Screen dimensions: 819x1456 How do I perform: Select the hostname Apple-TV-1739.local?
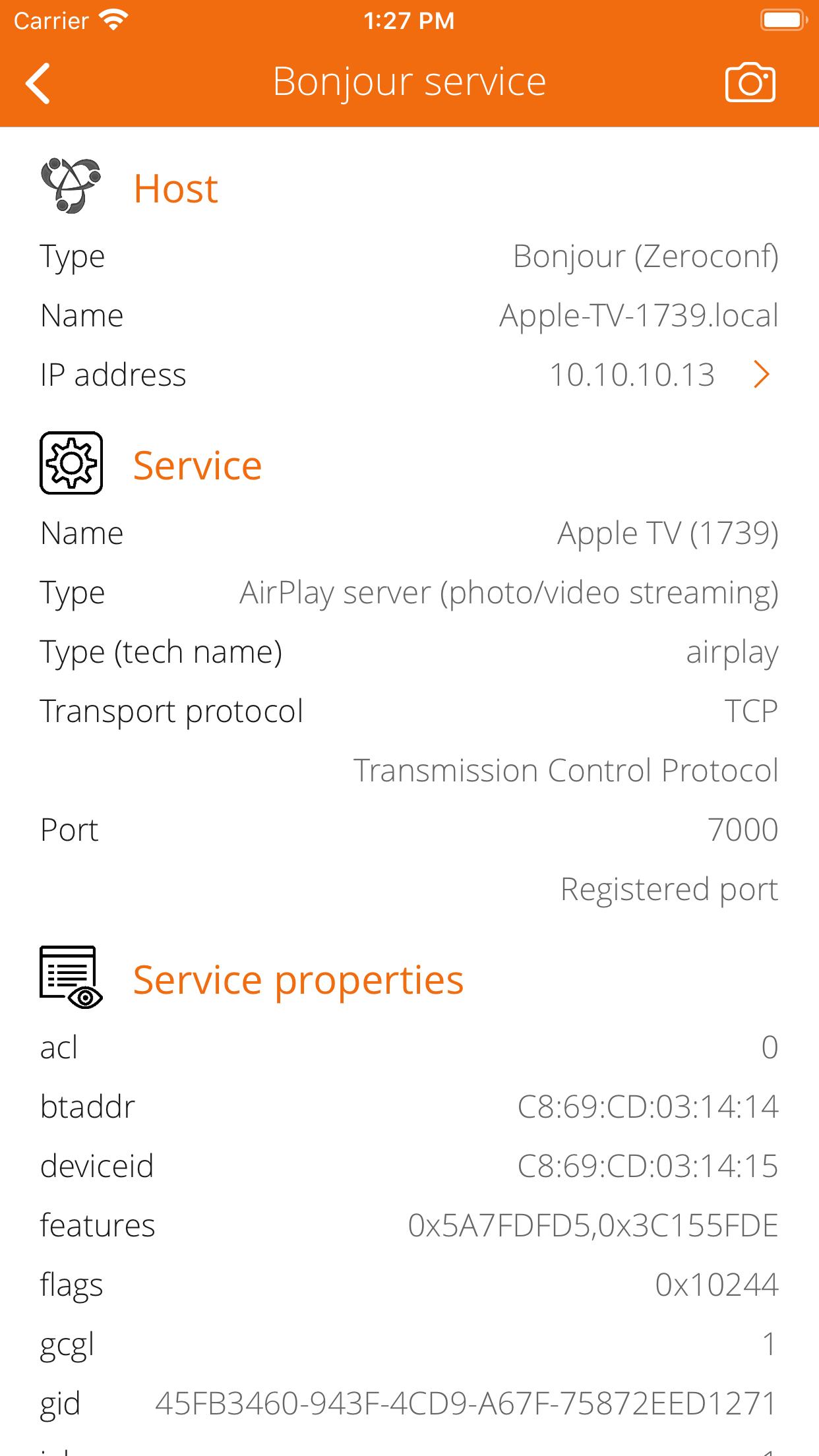coord(638,315)
